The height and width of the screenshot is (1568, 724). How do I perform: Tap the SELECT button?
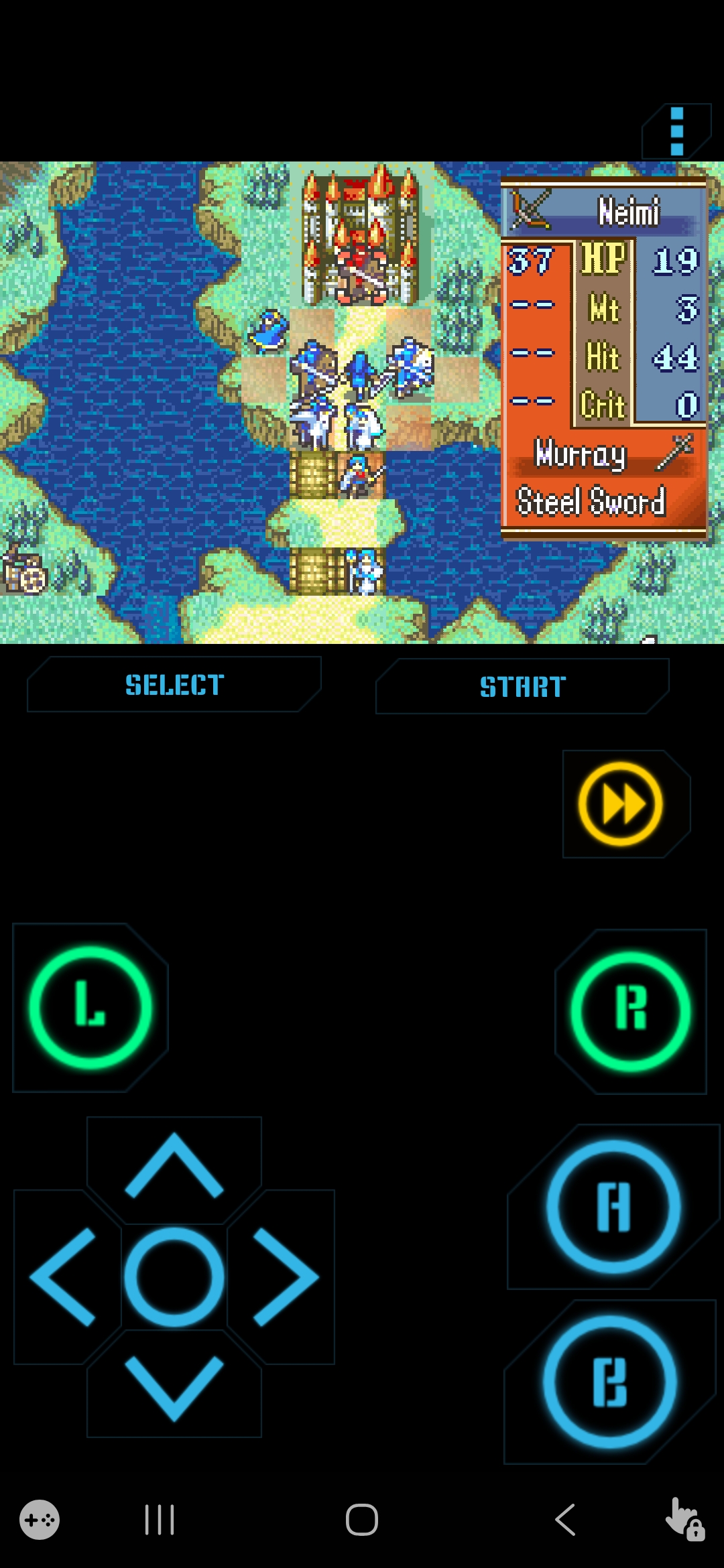(174, 684)
